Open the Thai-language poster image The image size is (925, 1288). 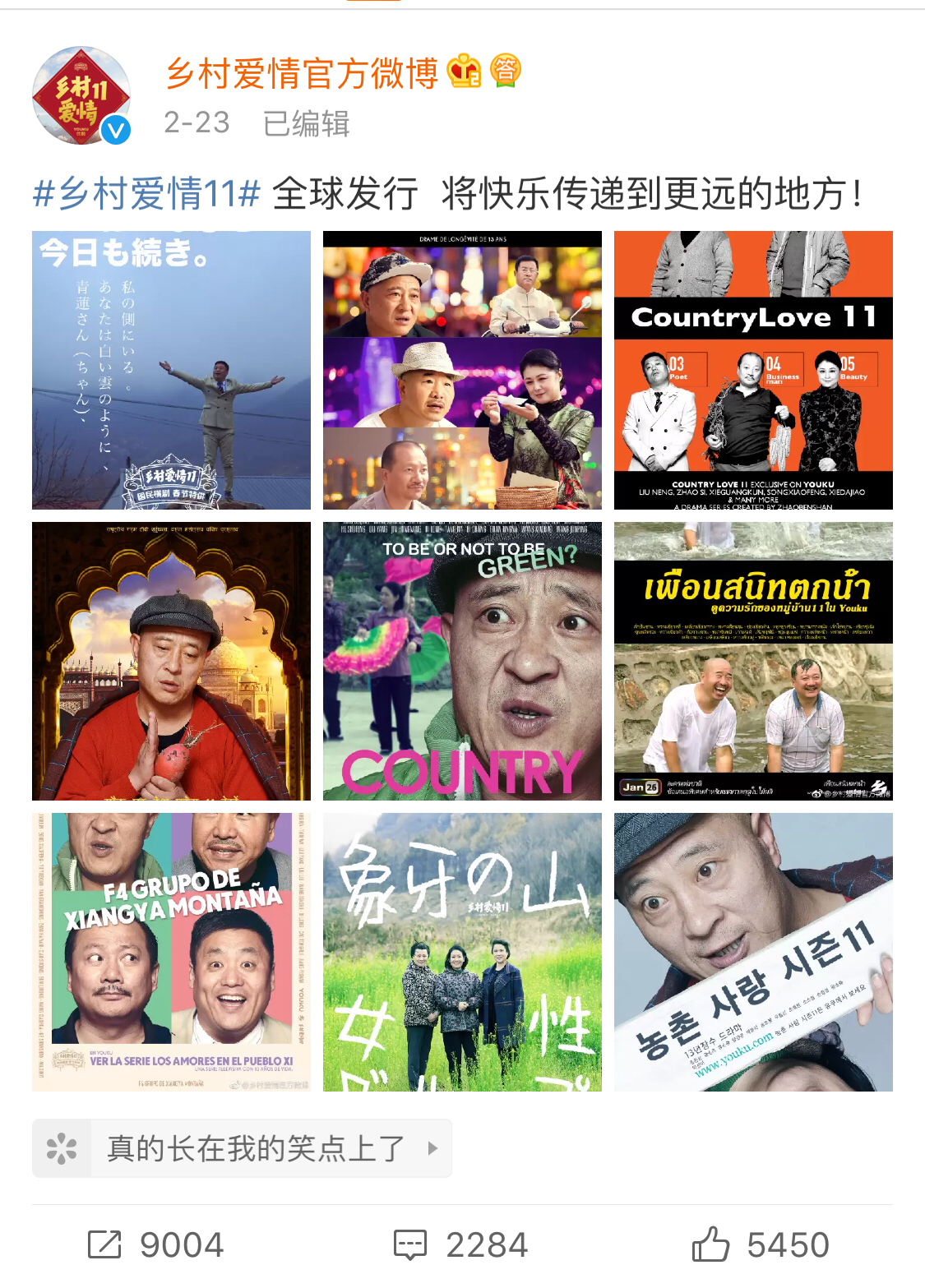pyautogui.click(x=753, y=661)
